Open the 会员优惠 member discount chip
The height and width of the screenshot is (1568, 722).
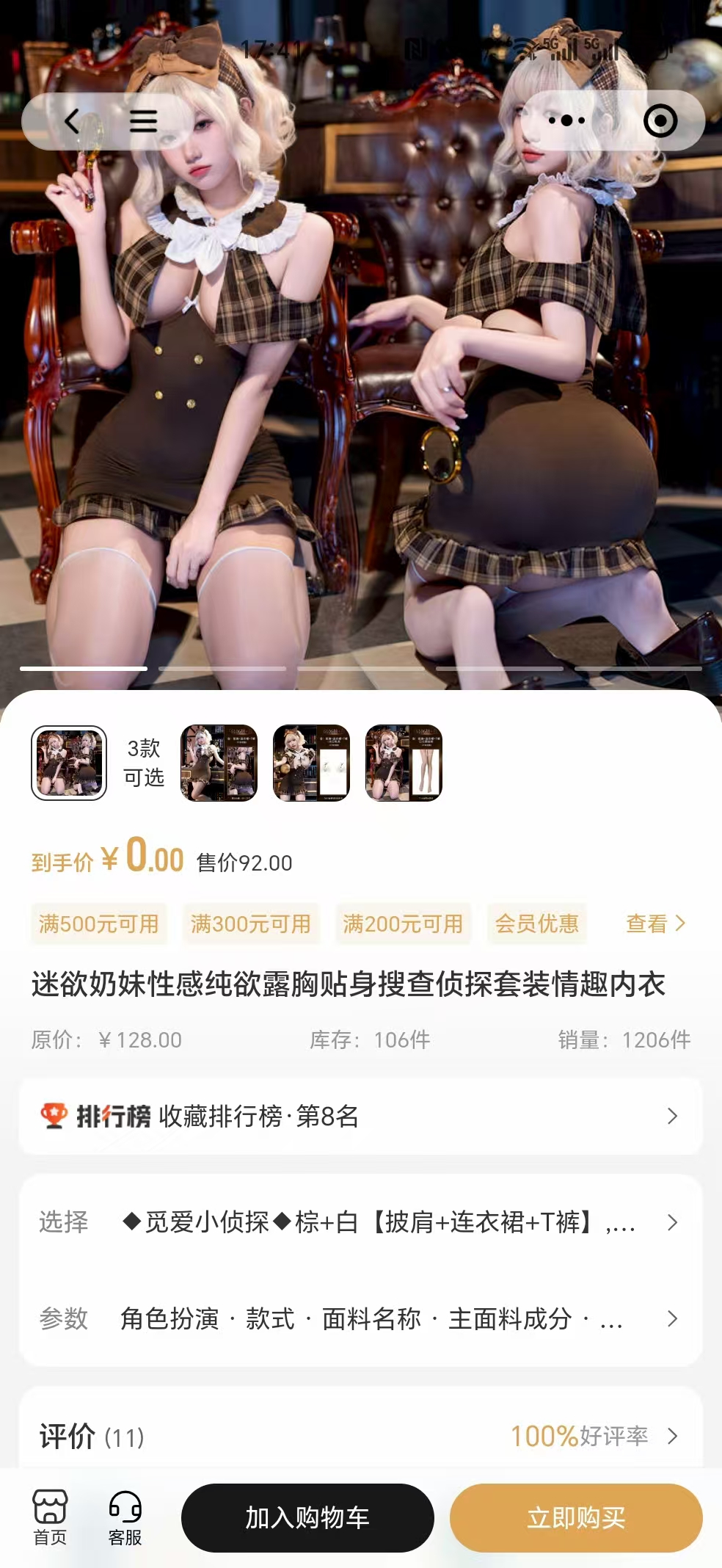tap(537, 923)
